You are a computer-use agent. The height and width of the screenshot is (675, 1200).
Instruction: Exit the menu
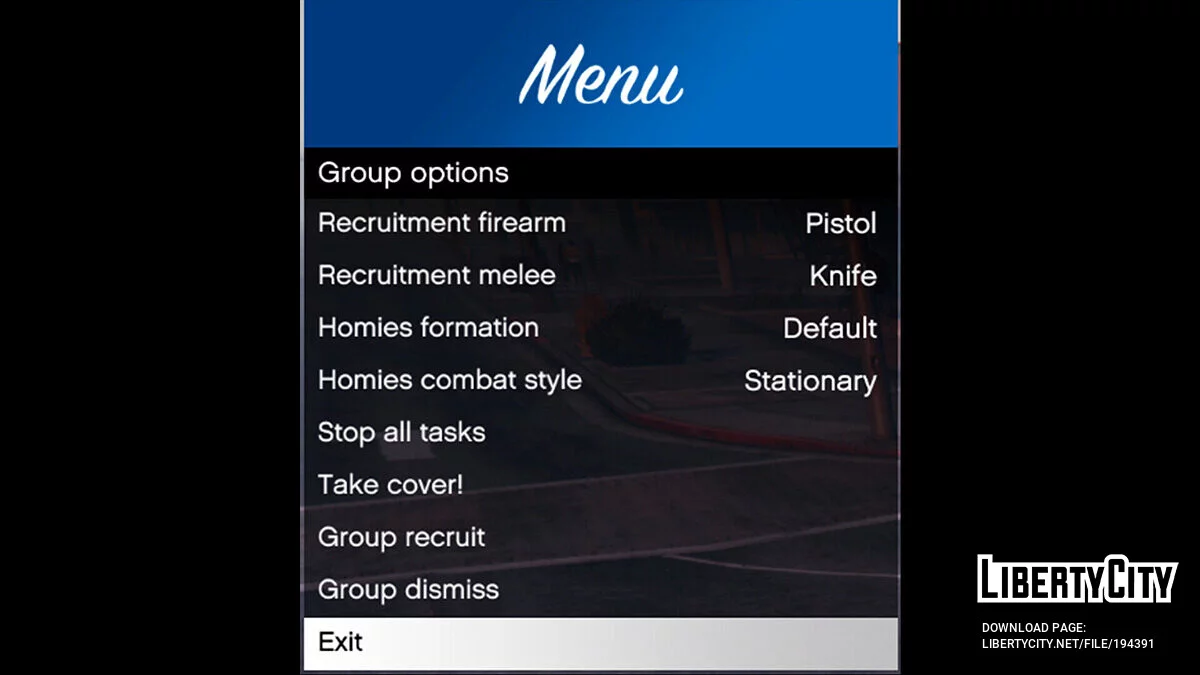click(600, 642)
